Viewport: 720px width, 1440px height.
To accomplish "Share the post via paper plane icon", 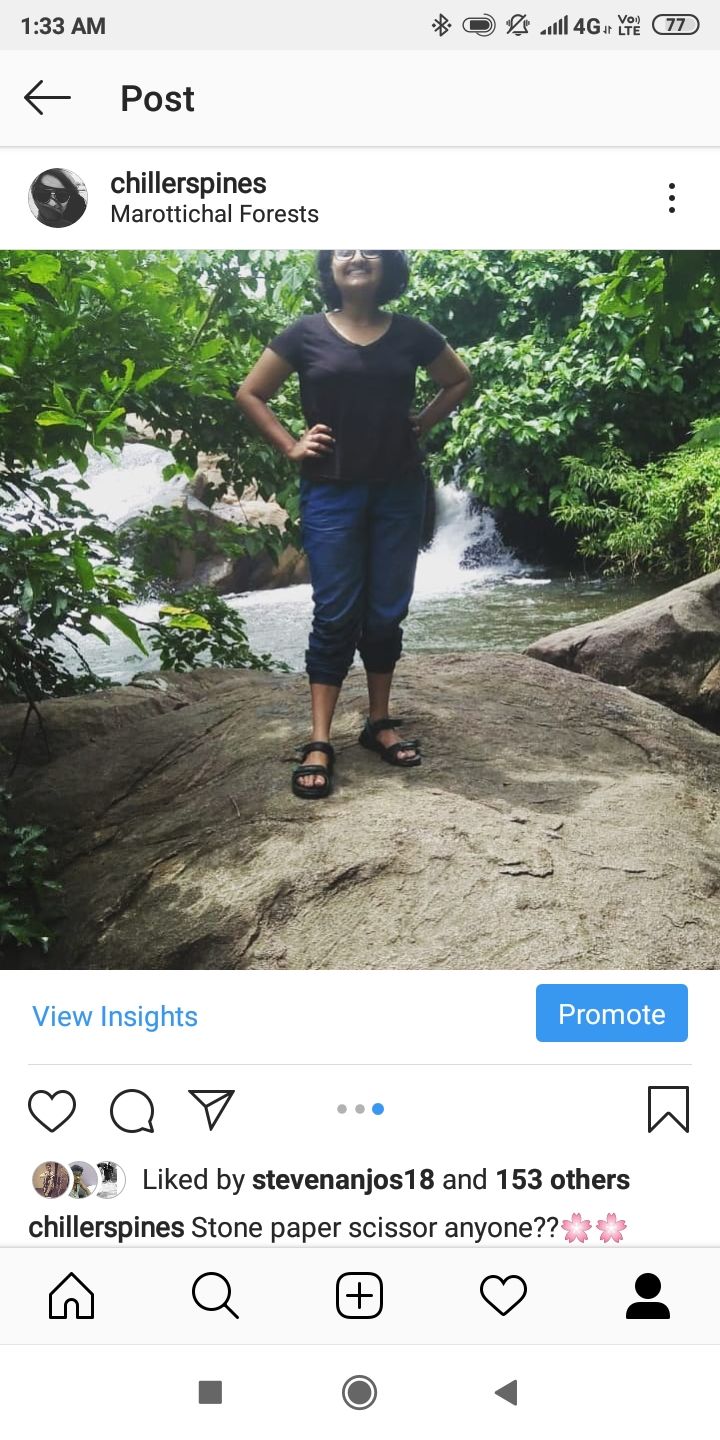I will 211,1110.
